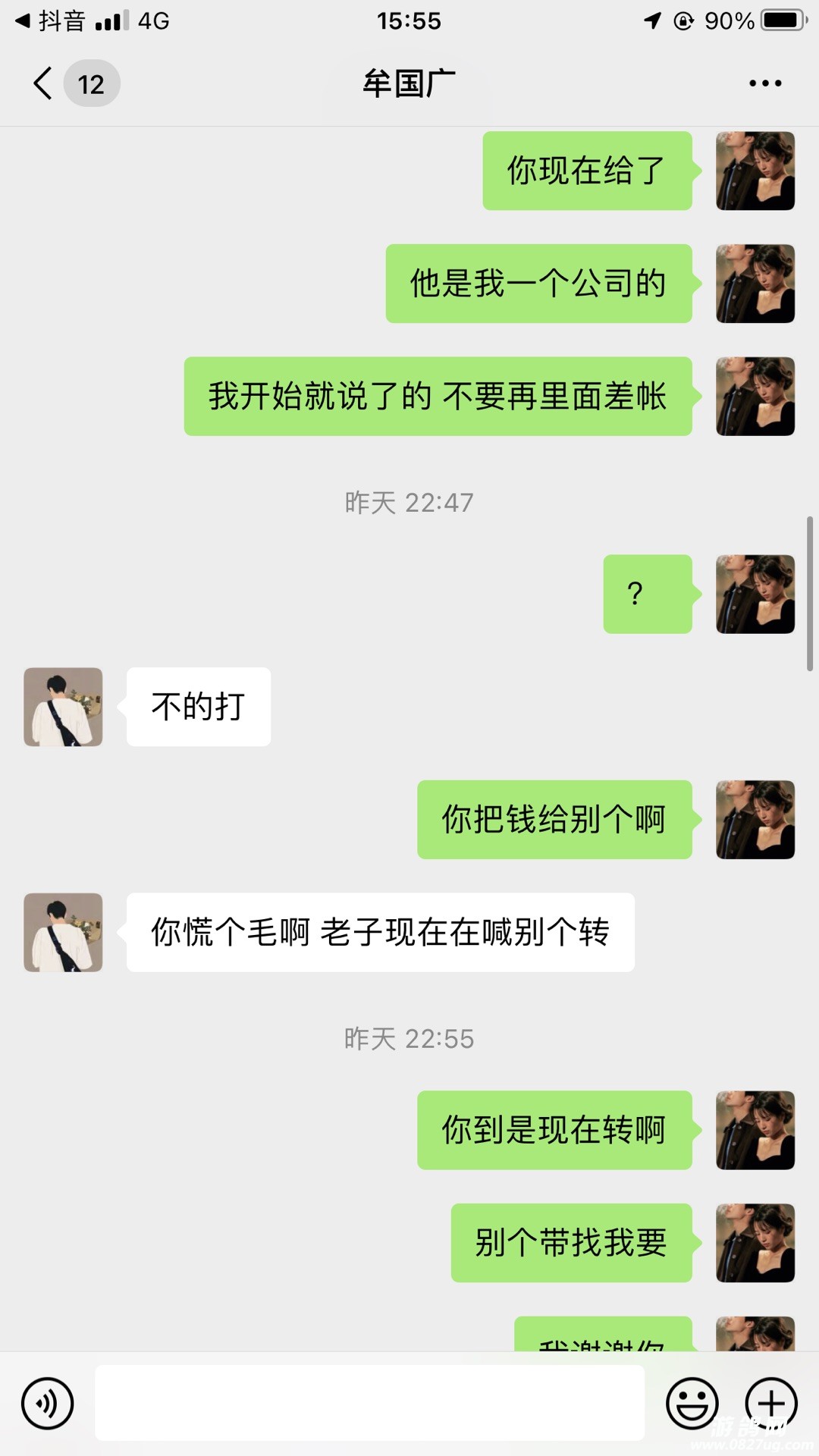Viewport: 819px width, 1456px height.
Task: Open the chat info overflow menu
Action: coord(764,83)
